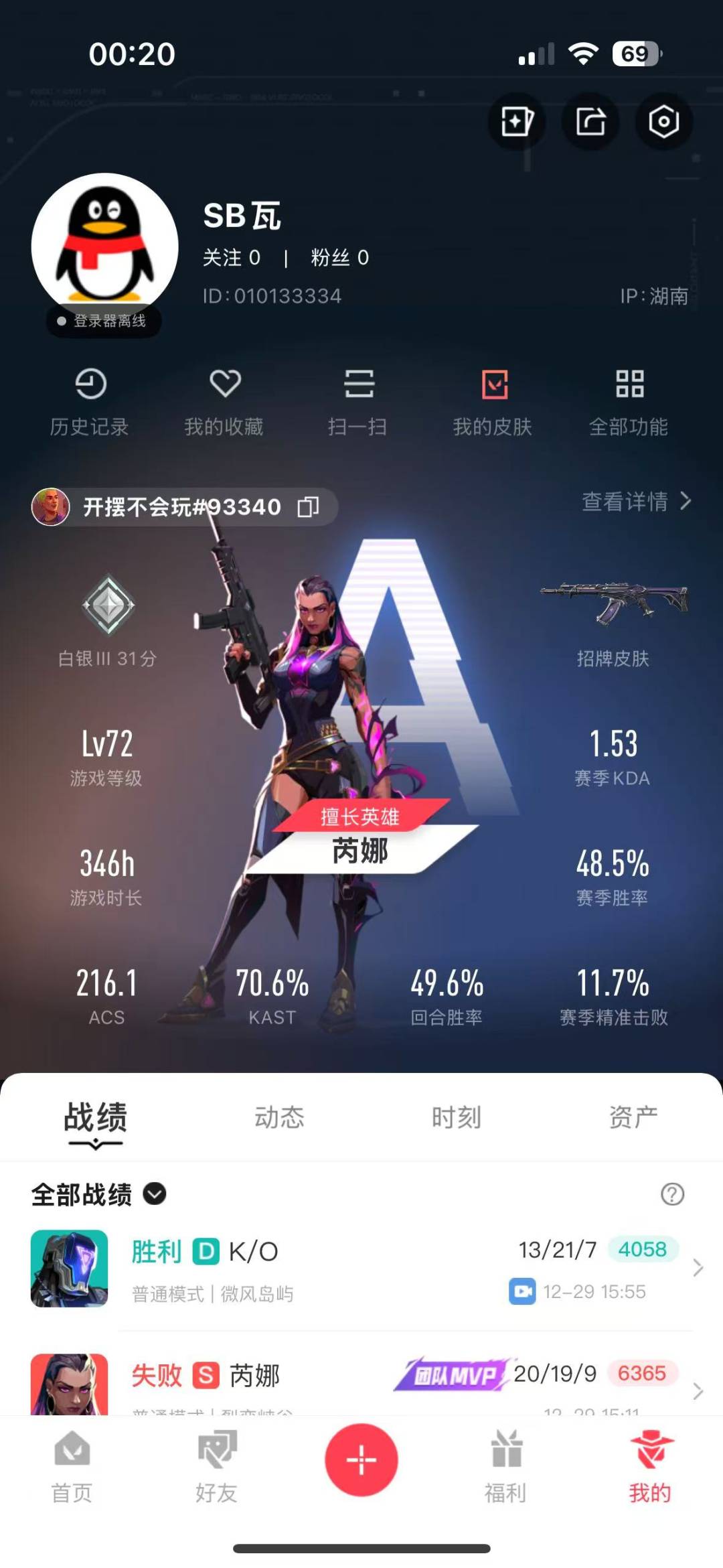Copy game ID 开摆不会玩#93340
Image resolution: width=723 pixels, height=1568 pixels.
308,507
